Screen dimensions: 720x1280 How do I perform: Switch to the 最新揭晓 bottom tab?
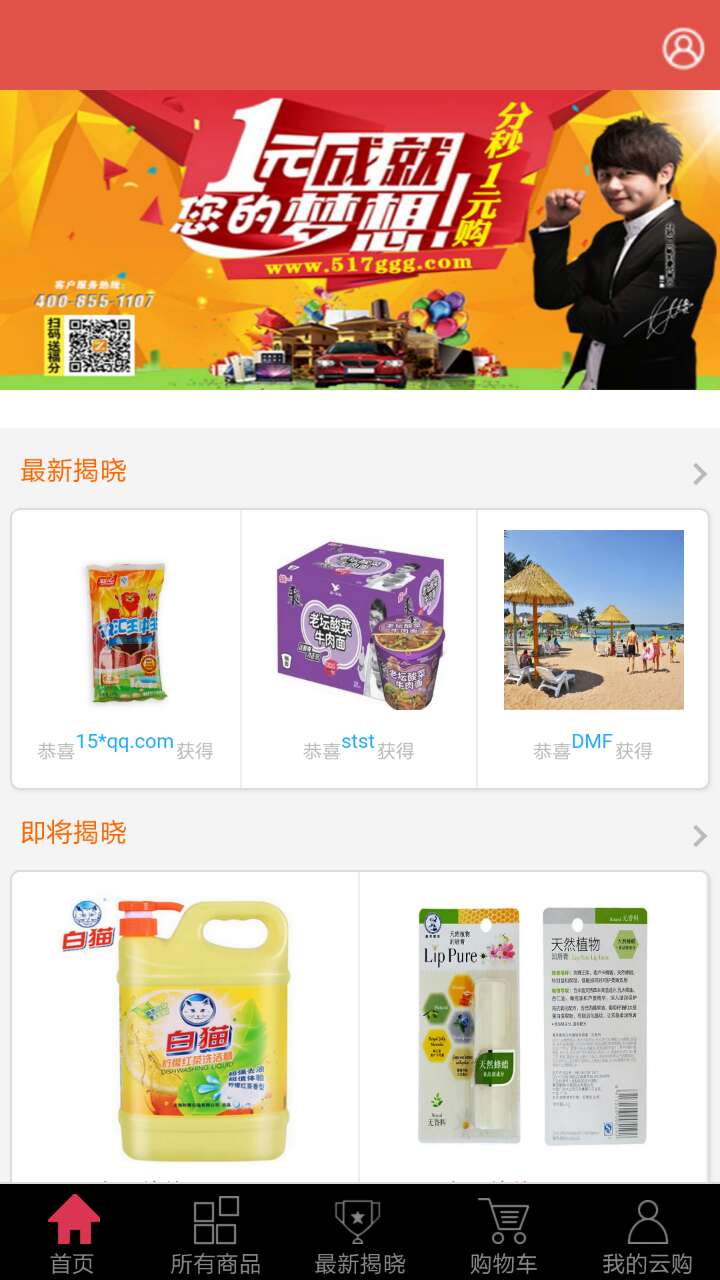(359, 1234)
